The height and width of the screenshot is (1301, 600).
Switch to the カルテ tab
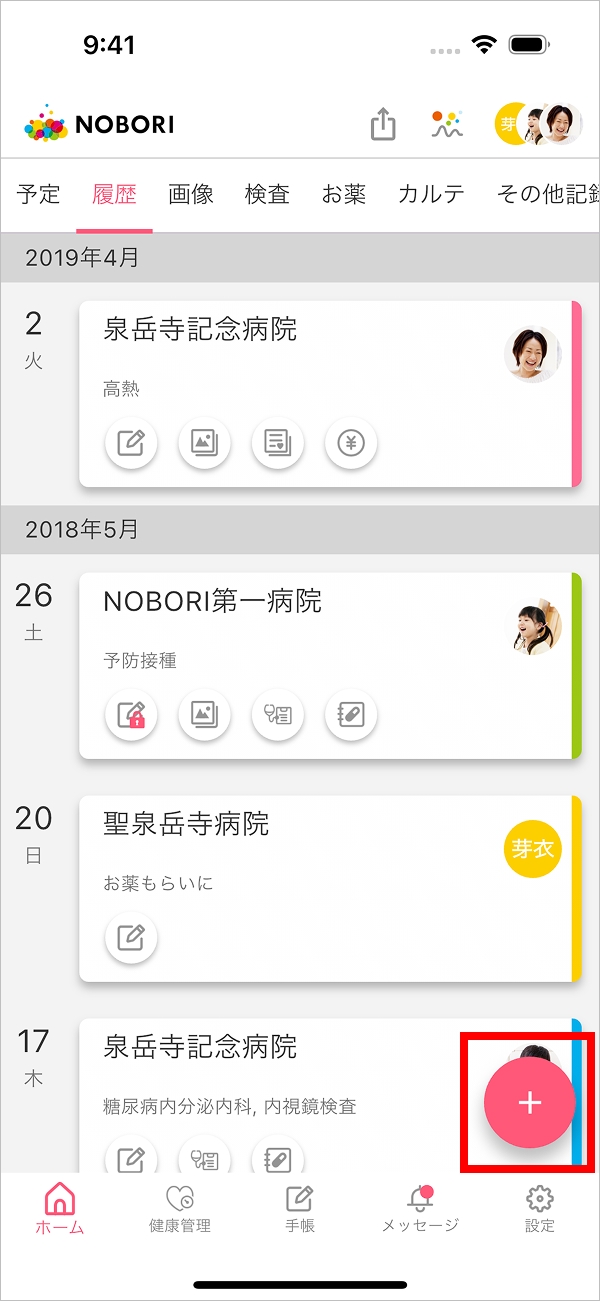(x=431, y=194)
